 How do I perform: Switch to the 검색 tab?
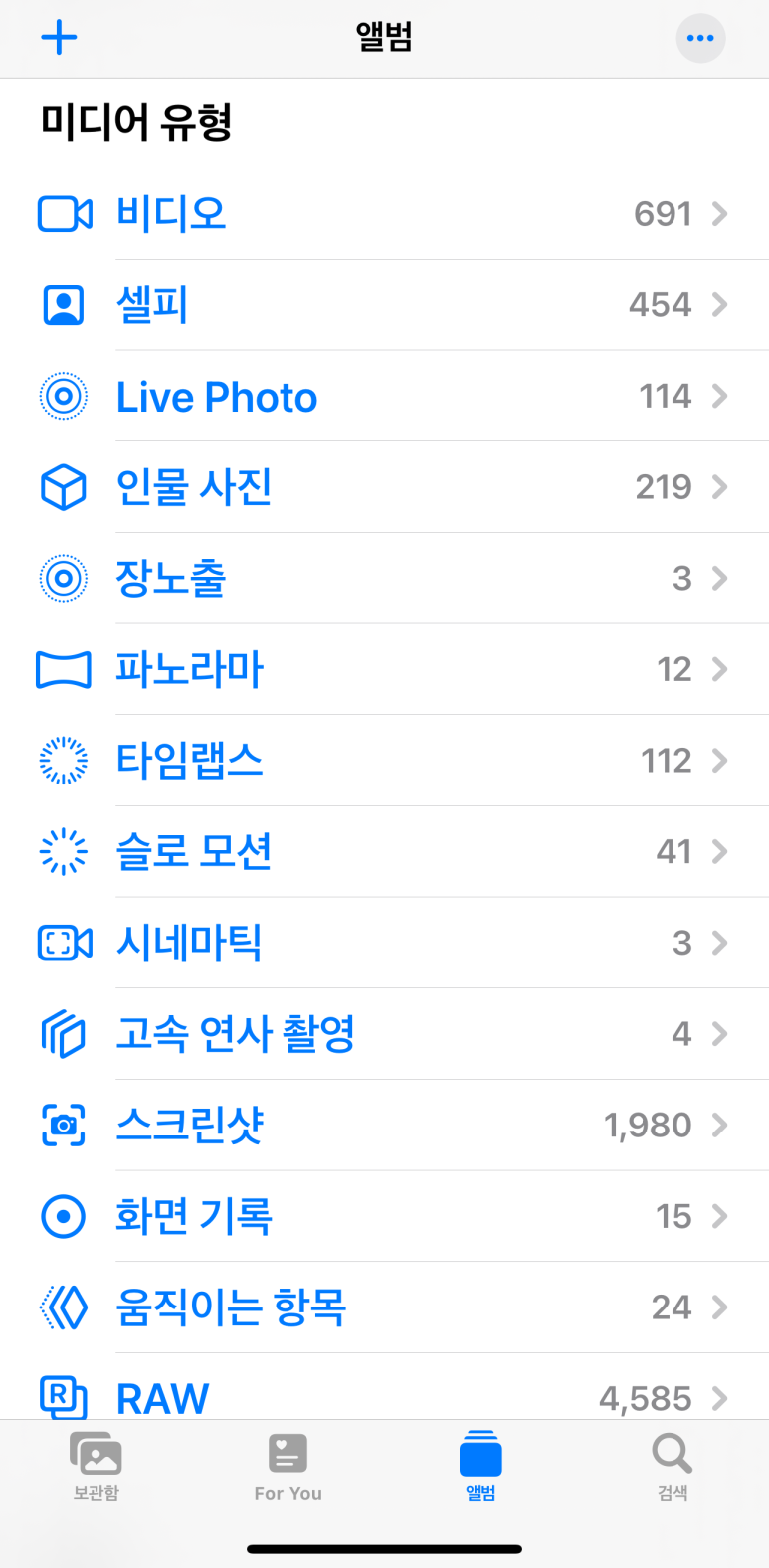(673, 1468)
